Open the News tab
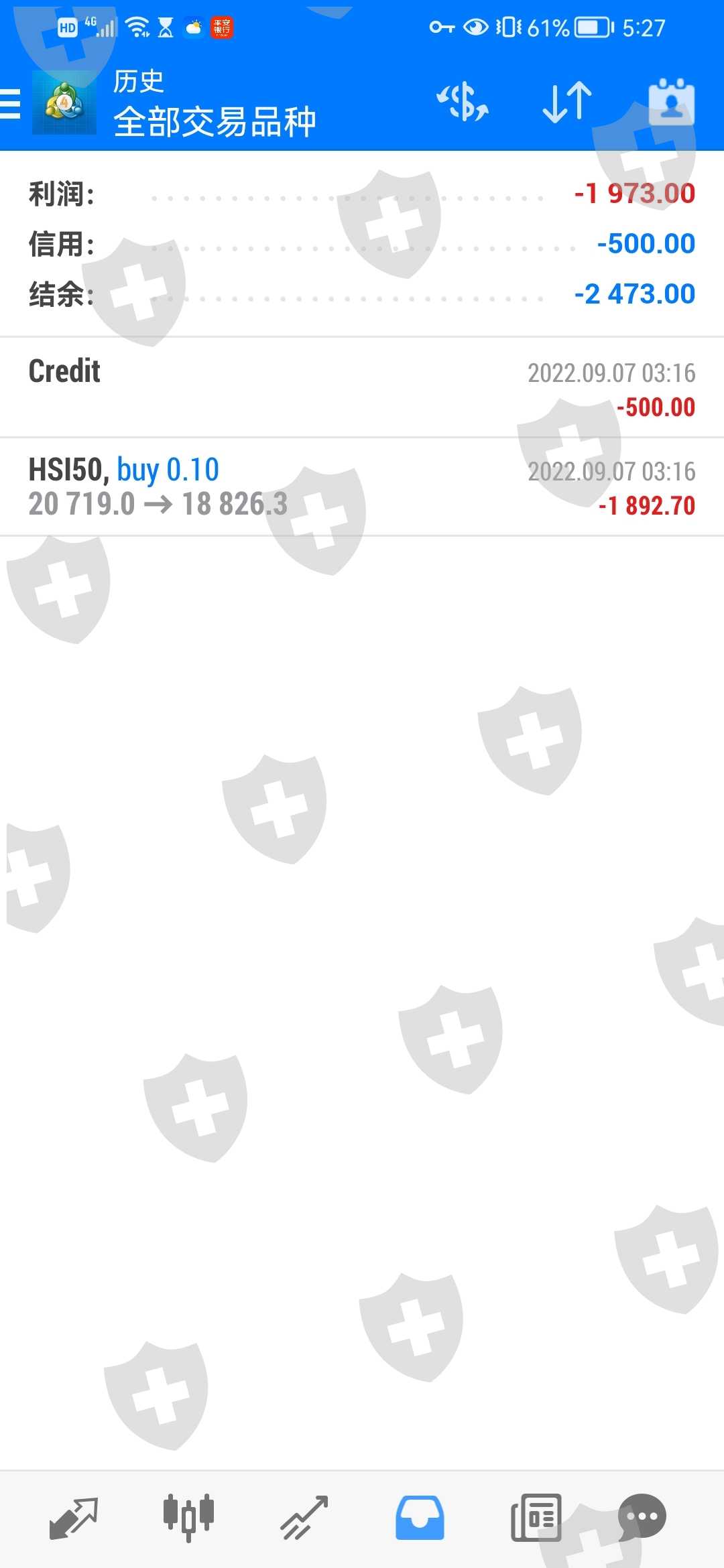This screenshot has width=724, height=1568. pos(536,1518)
